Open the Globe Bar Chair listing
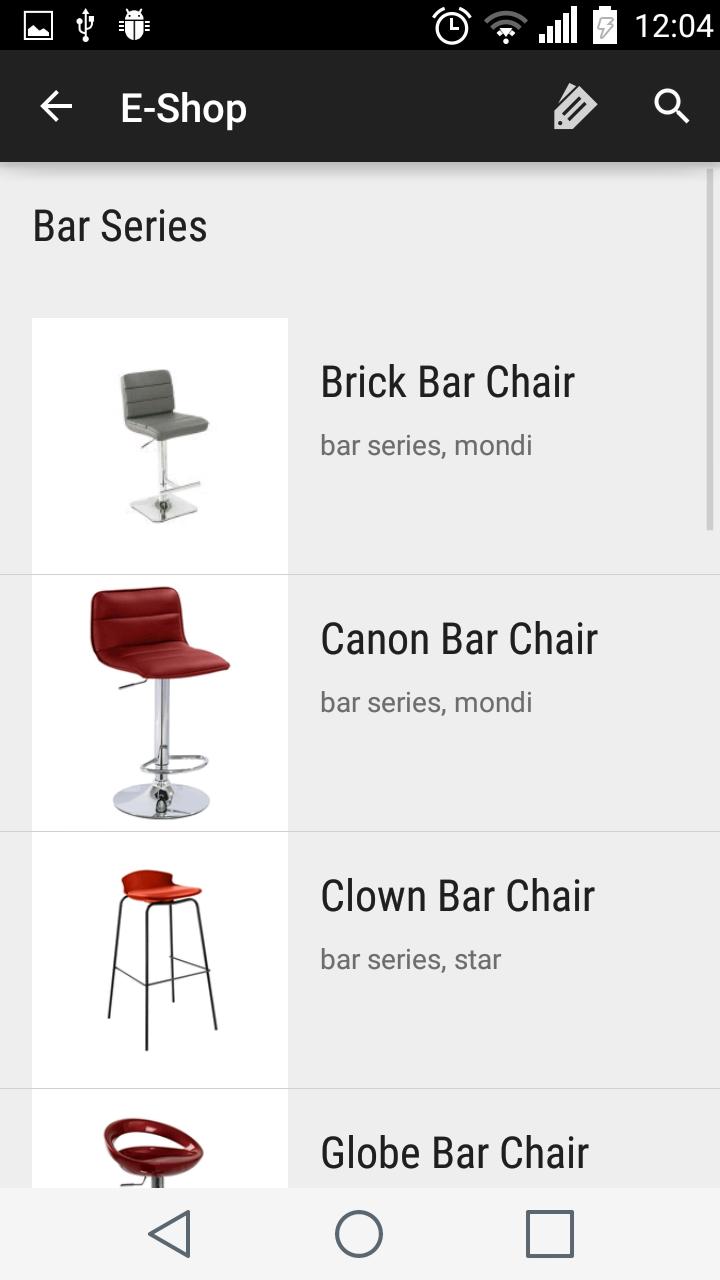The image size is (720, 1280). (454, 1153)
